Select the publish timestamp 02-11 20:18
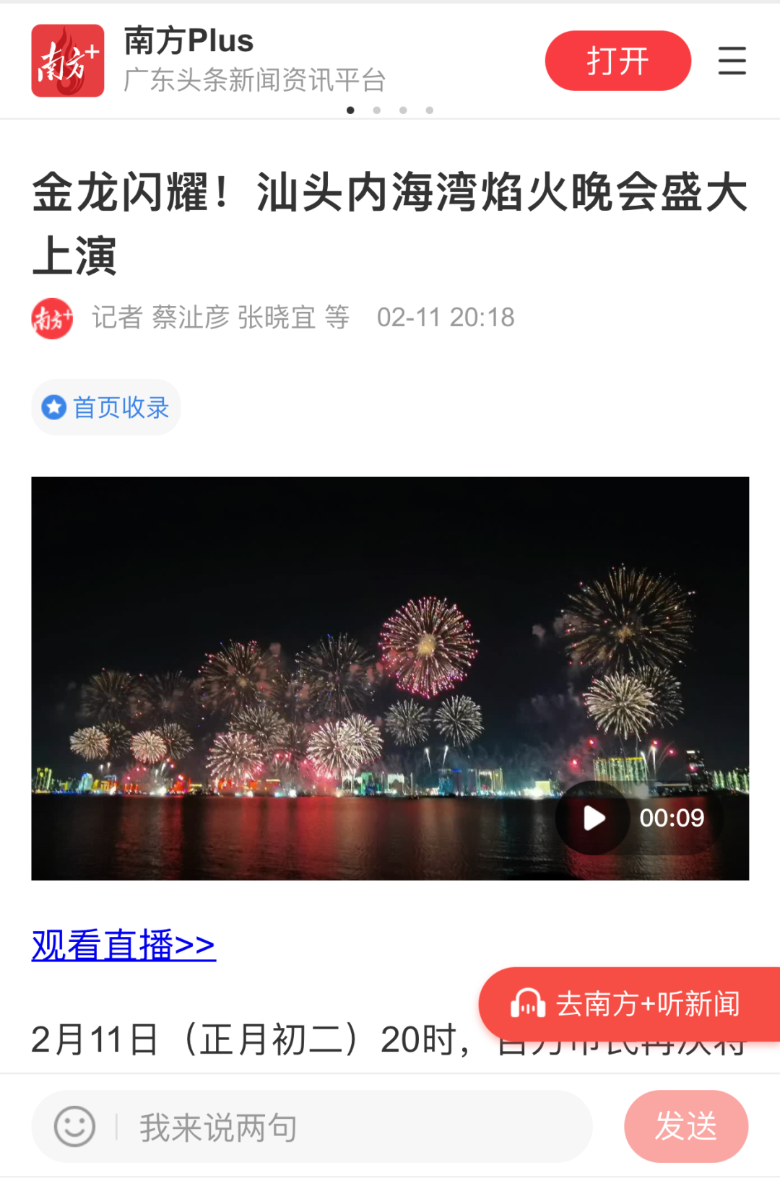The width and height of the screenshot is (780, 1178). click(443, 318)
